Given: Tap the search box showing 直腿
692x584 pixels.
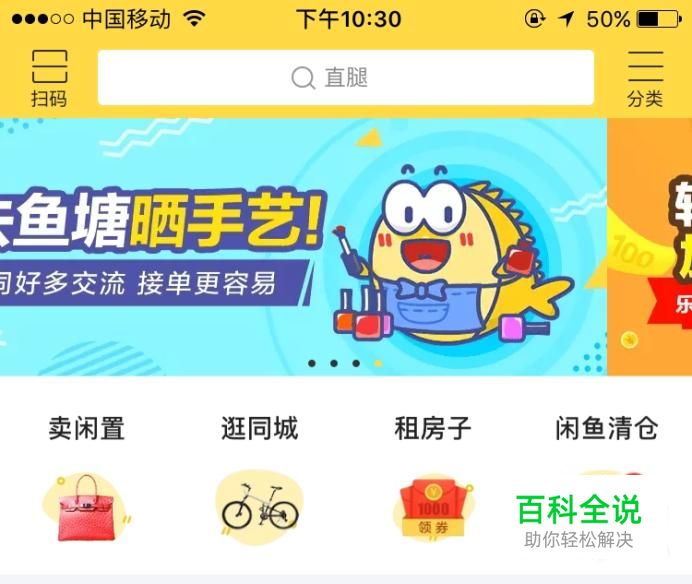Looking at the screenshot, I should pos(345,78).
